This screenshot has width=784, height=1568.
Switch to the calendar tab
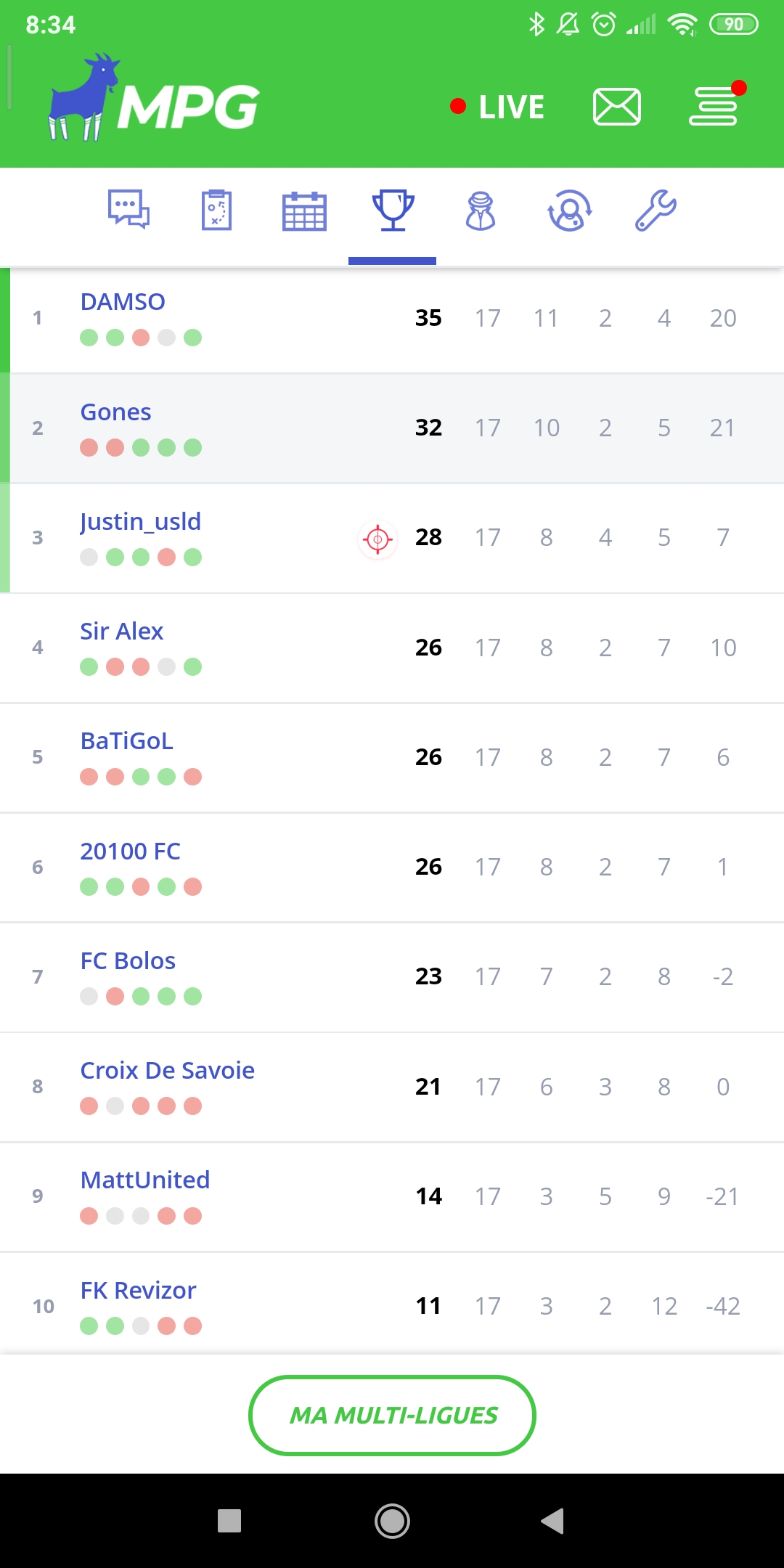pyautogui.click(x=304, y=211)
